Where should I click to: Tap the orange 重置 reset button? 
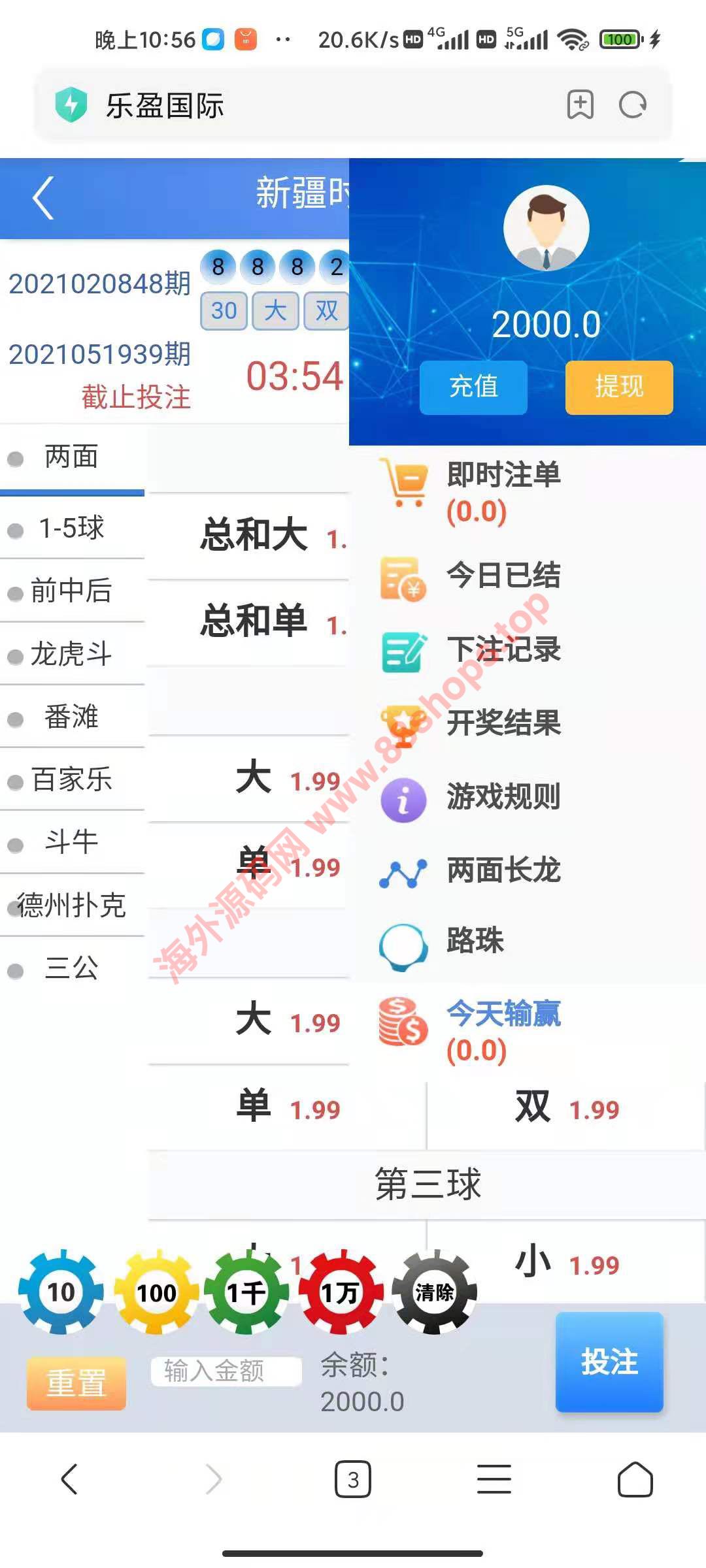[x=76, y=1383]
